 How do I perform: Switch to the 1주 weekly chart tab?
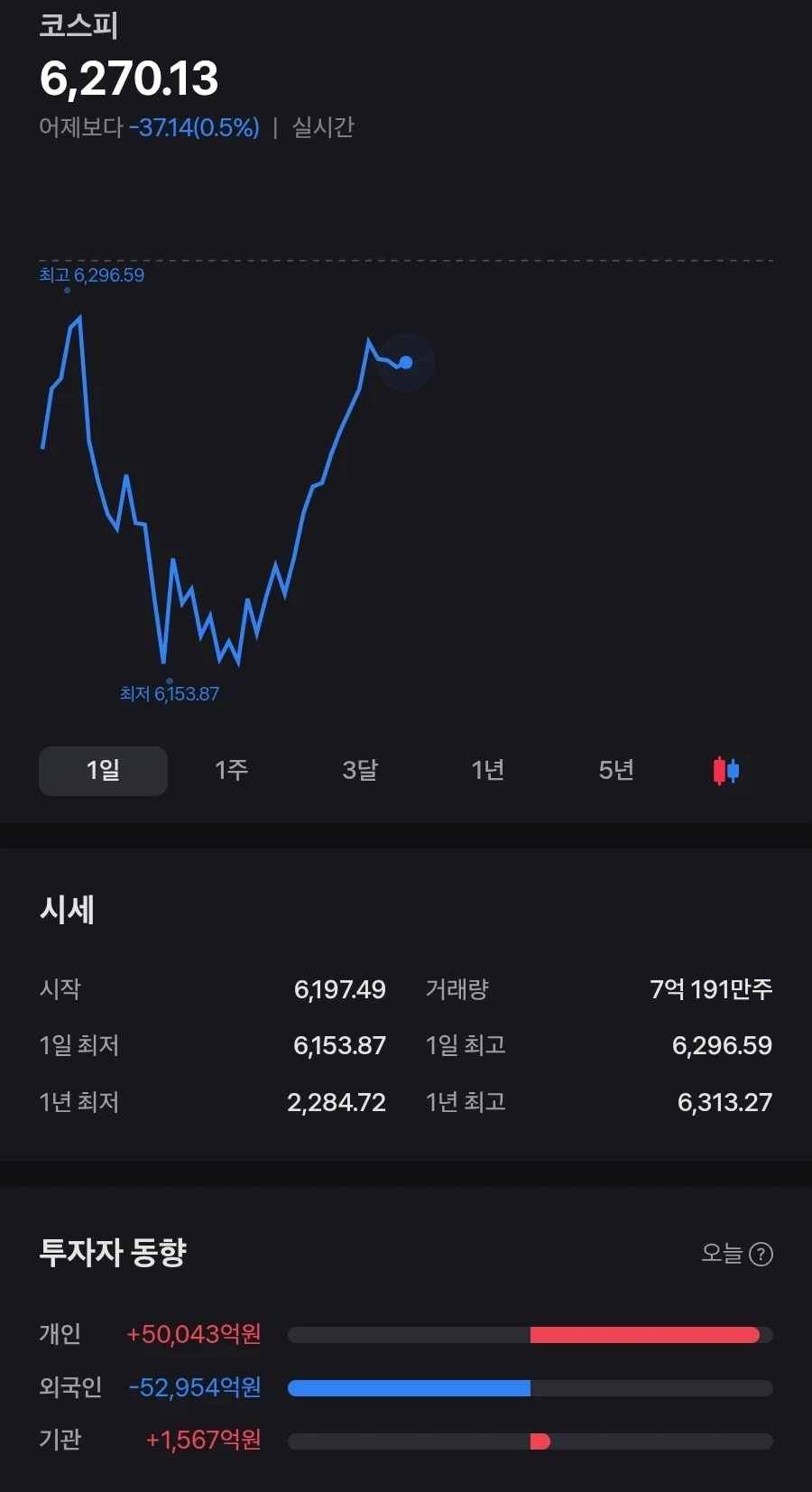click(x=232, y=771)
